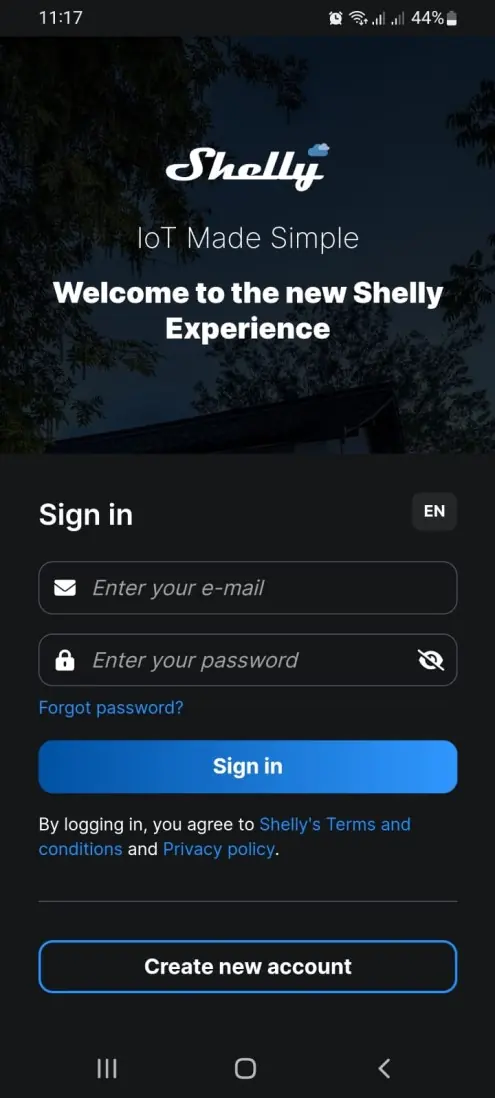Open the Privacy policy link
The height and width of the screenshot is (1098, 495).
pyautogui.click(x=218, y=849)
